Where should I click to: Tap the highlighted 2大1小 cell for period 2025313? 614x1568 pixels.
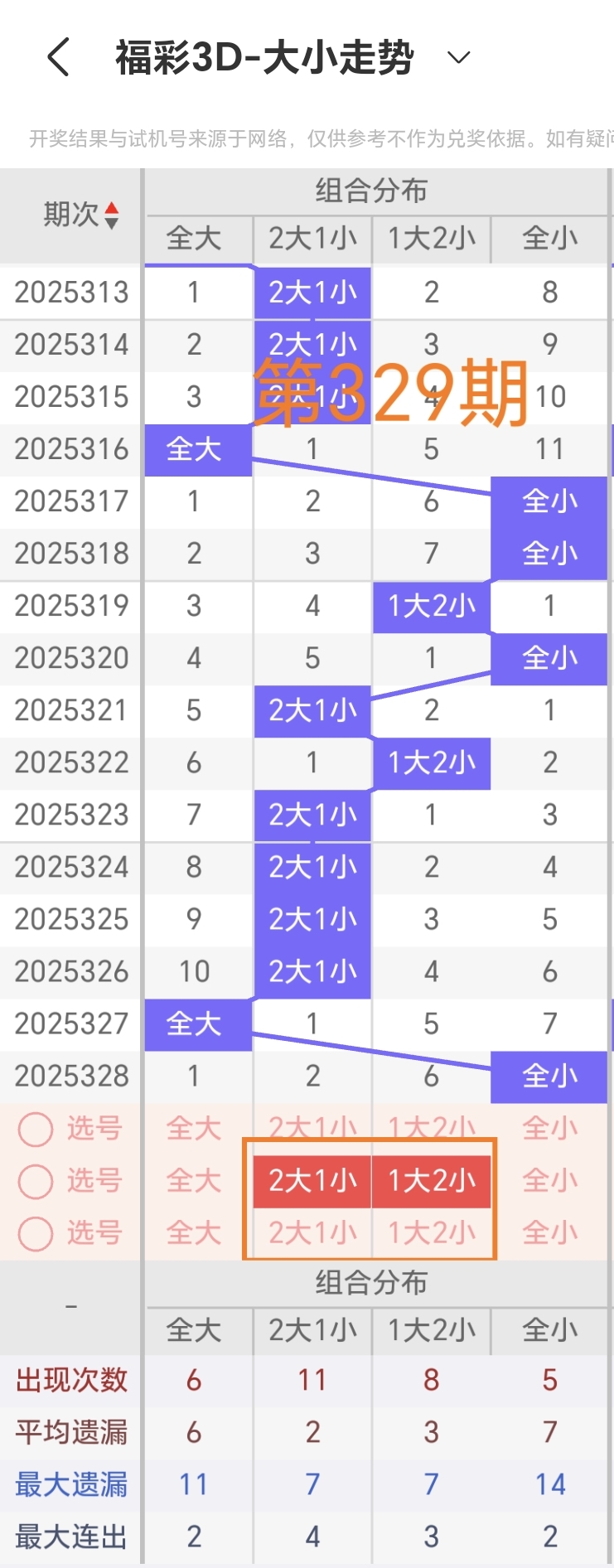coord(312,293)
